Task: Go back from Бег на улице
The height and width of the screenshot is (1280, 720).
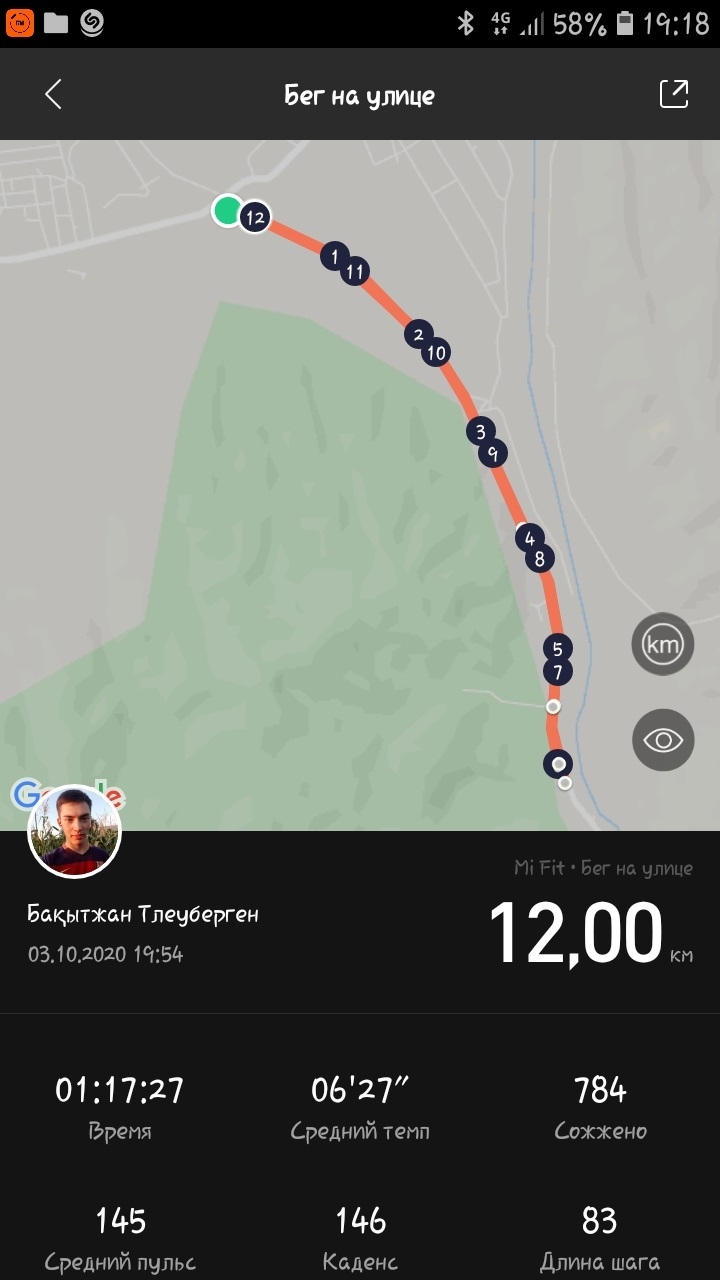Action: point(53,95)
